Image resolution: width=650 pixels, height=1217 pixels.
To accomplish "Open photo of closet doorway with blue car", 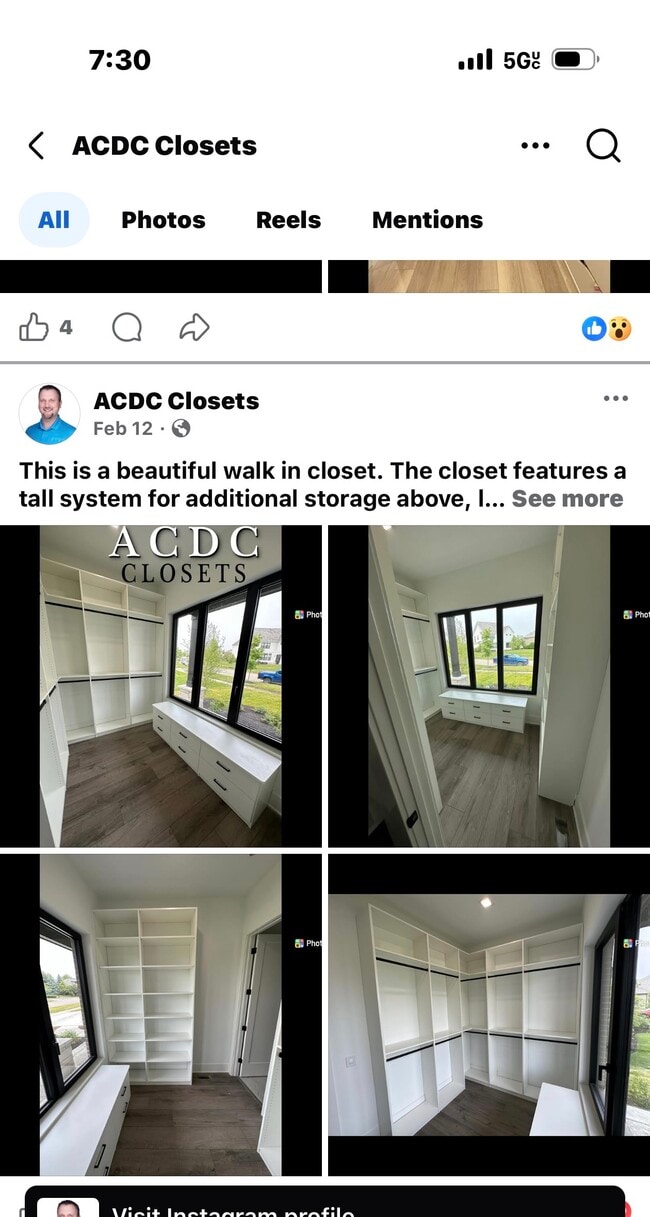I will [x=489, y=686].
